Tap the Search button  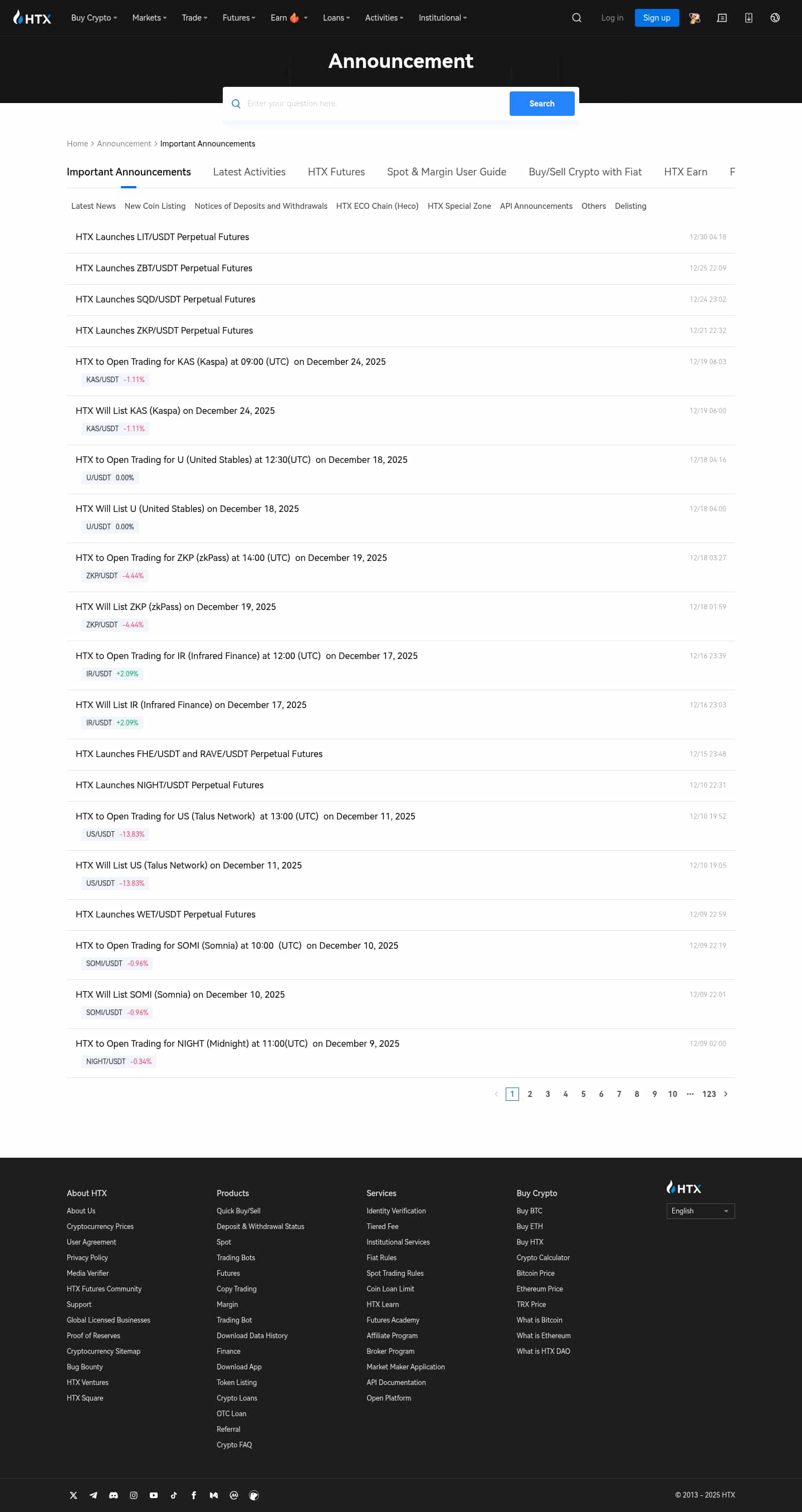(x=541, y=103)
